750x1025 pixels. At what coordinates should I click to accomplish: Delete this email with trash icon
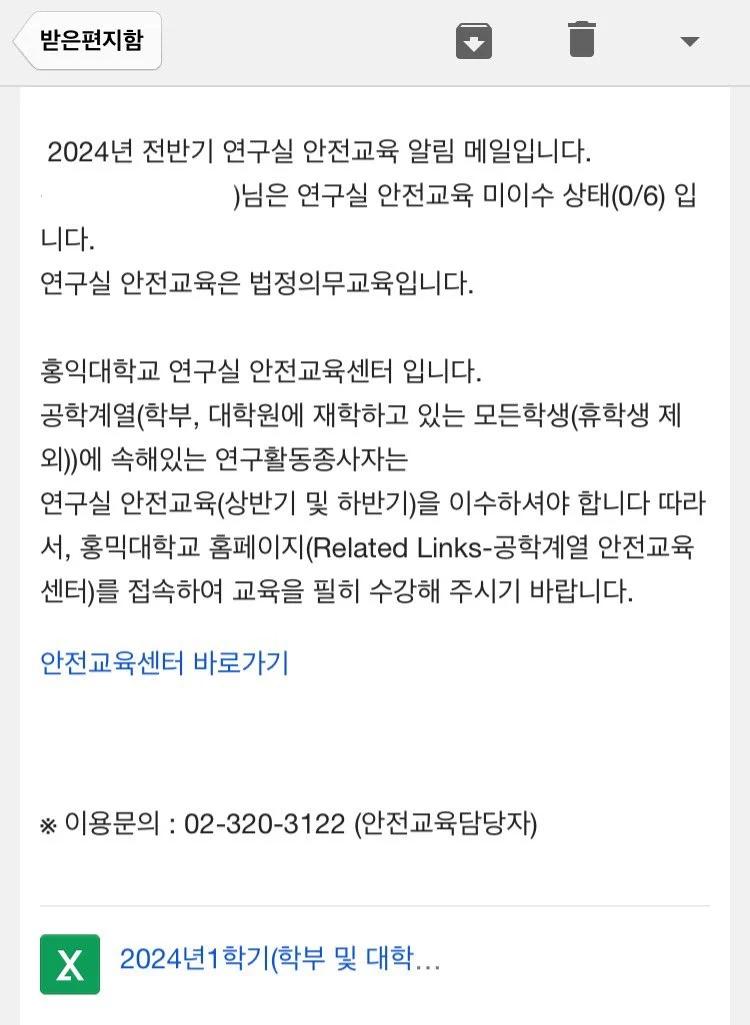pos(581,40)
